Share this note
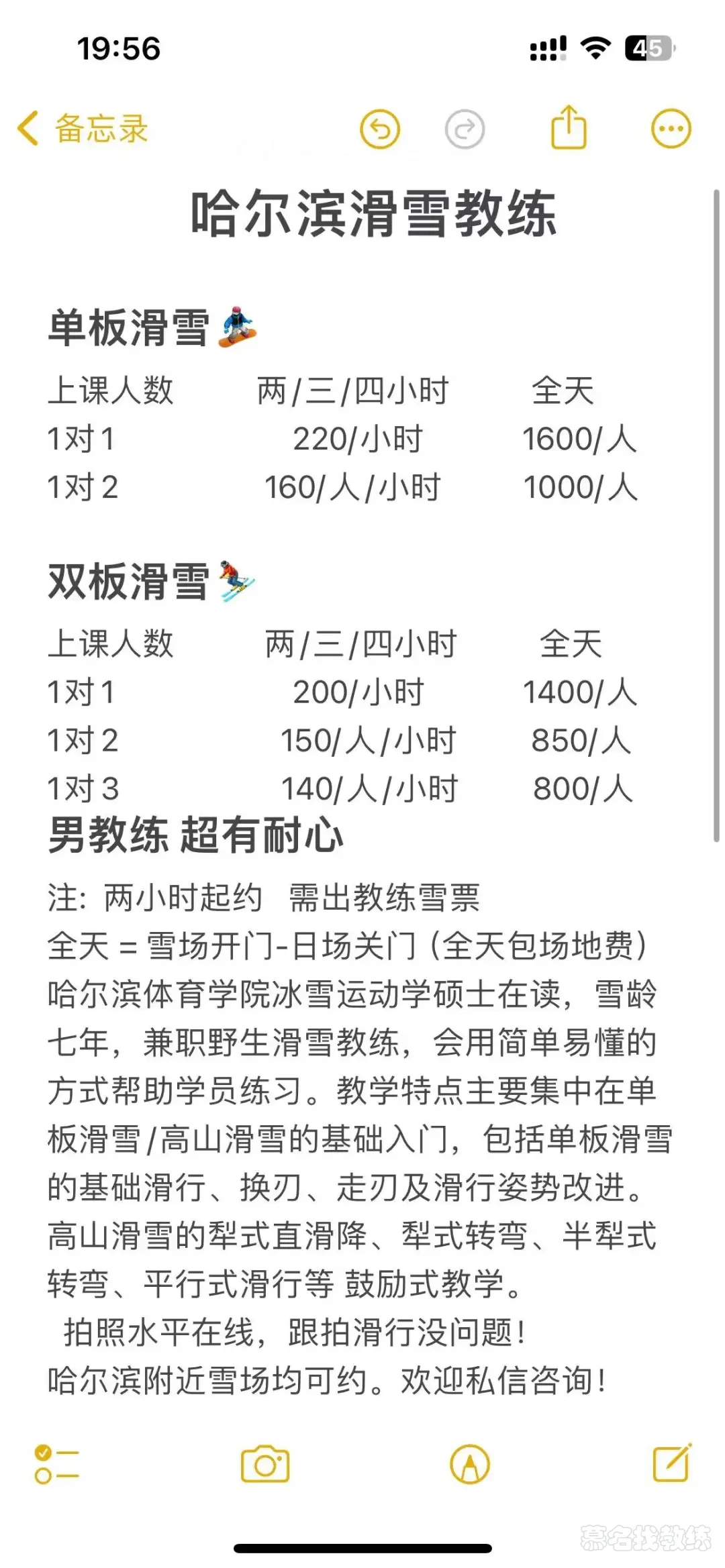The image size is (725, 1568). coord(569,127)
